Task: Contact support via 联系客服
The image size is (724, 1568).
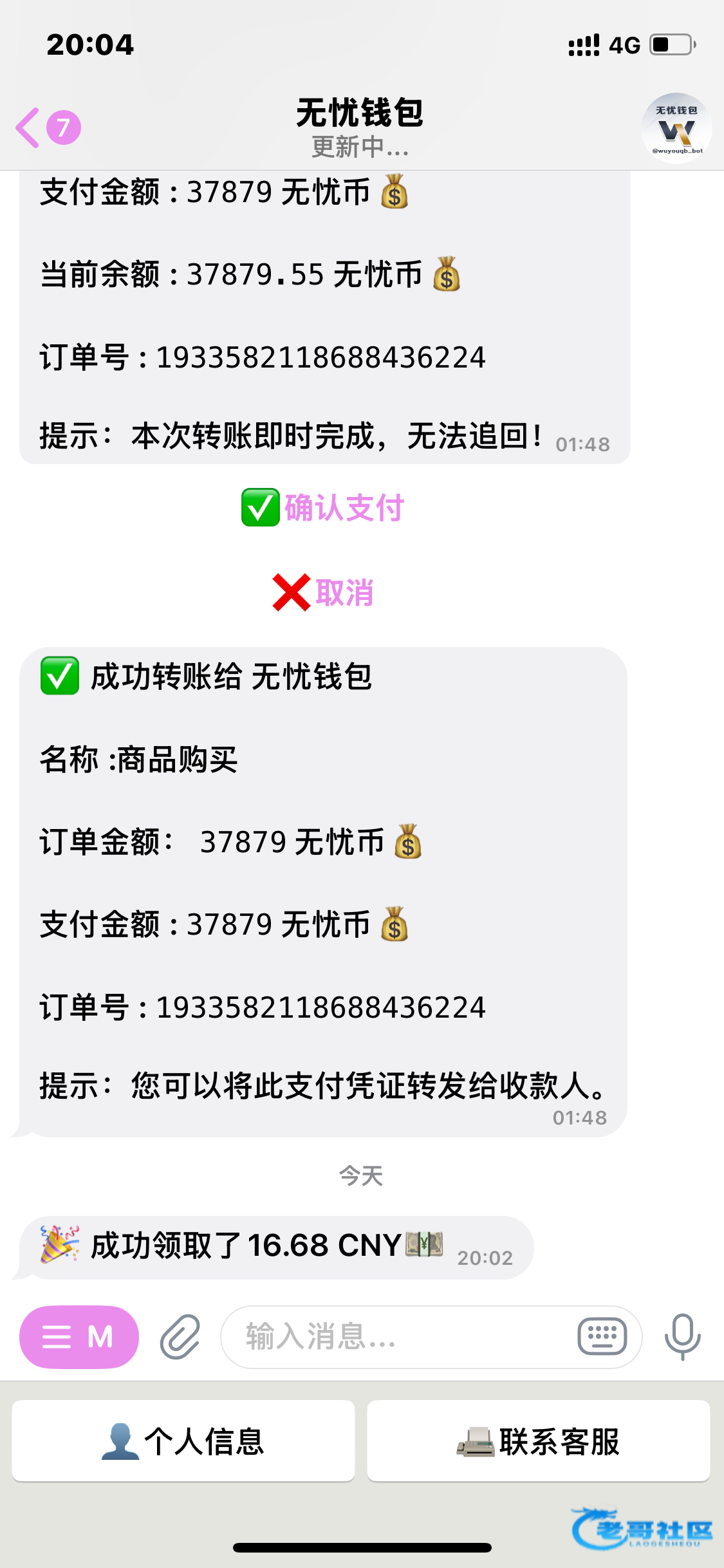Action: 539,1441
